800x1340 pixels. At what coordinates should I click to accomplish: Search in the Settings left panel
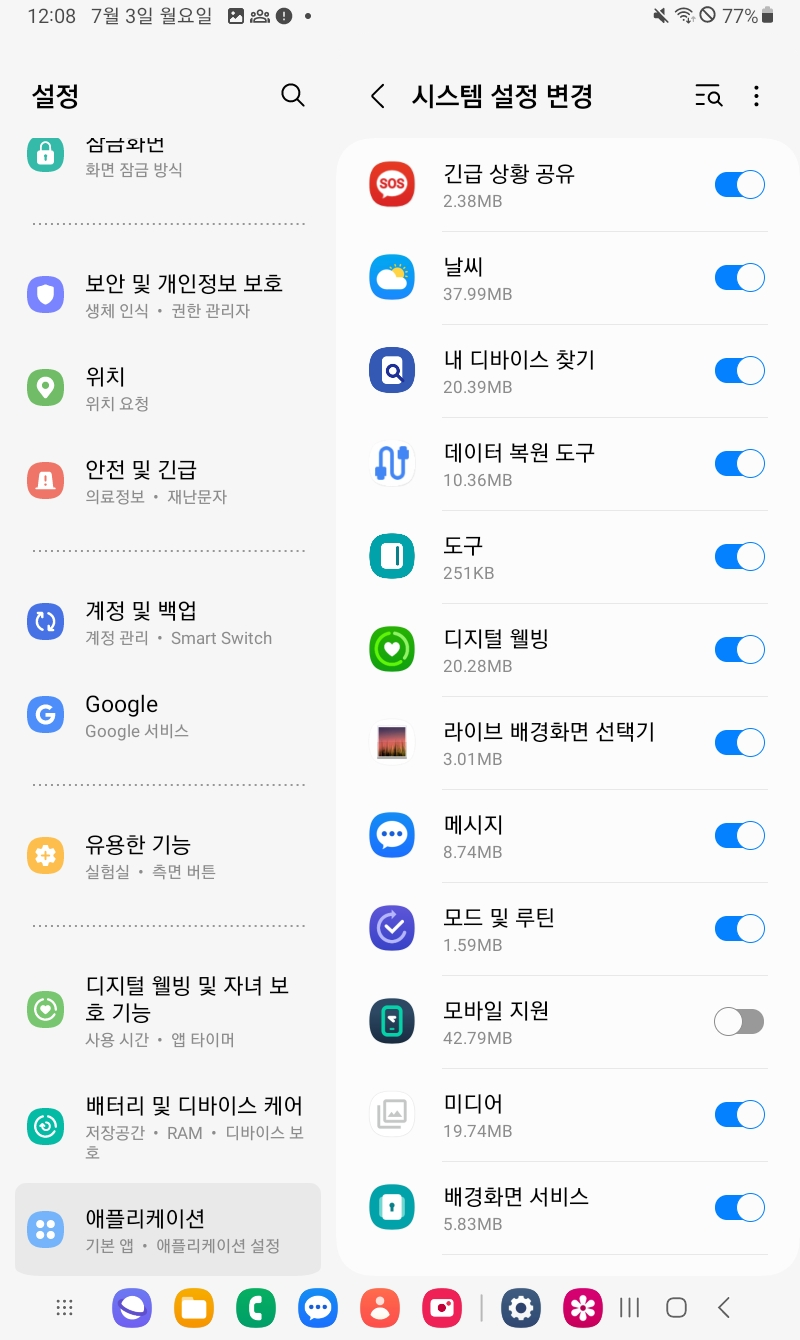[x=293, y=95]
